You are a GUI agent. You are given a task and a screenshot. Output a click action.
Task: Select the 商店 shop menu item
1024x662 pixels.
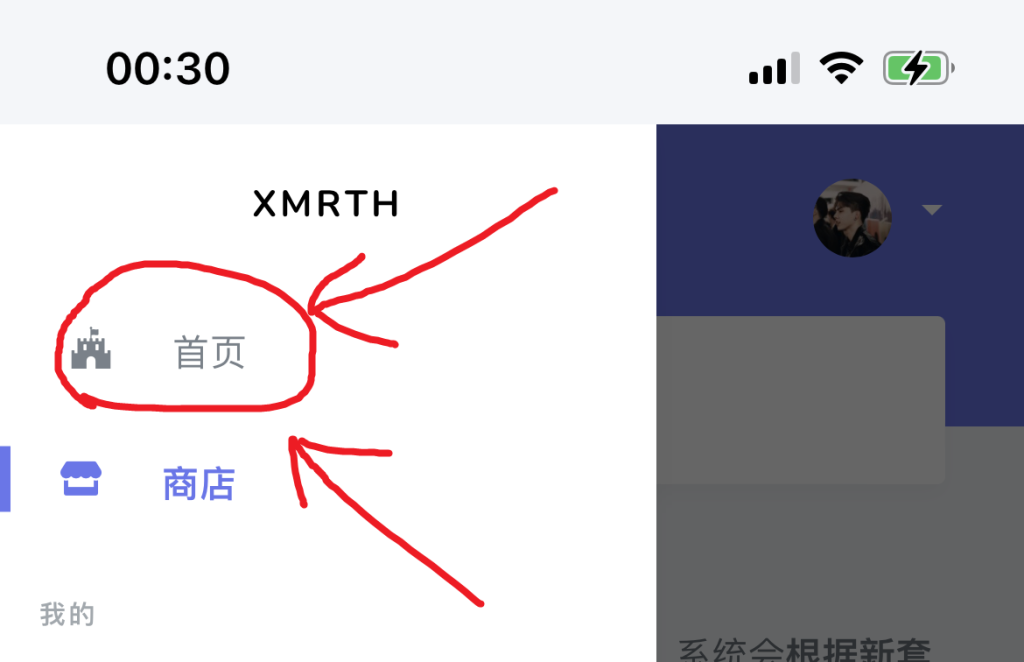pos(198,484)
